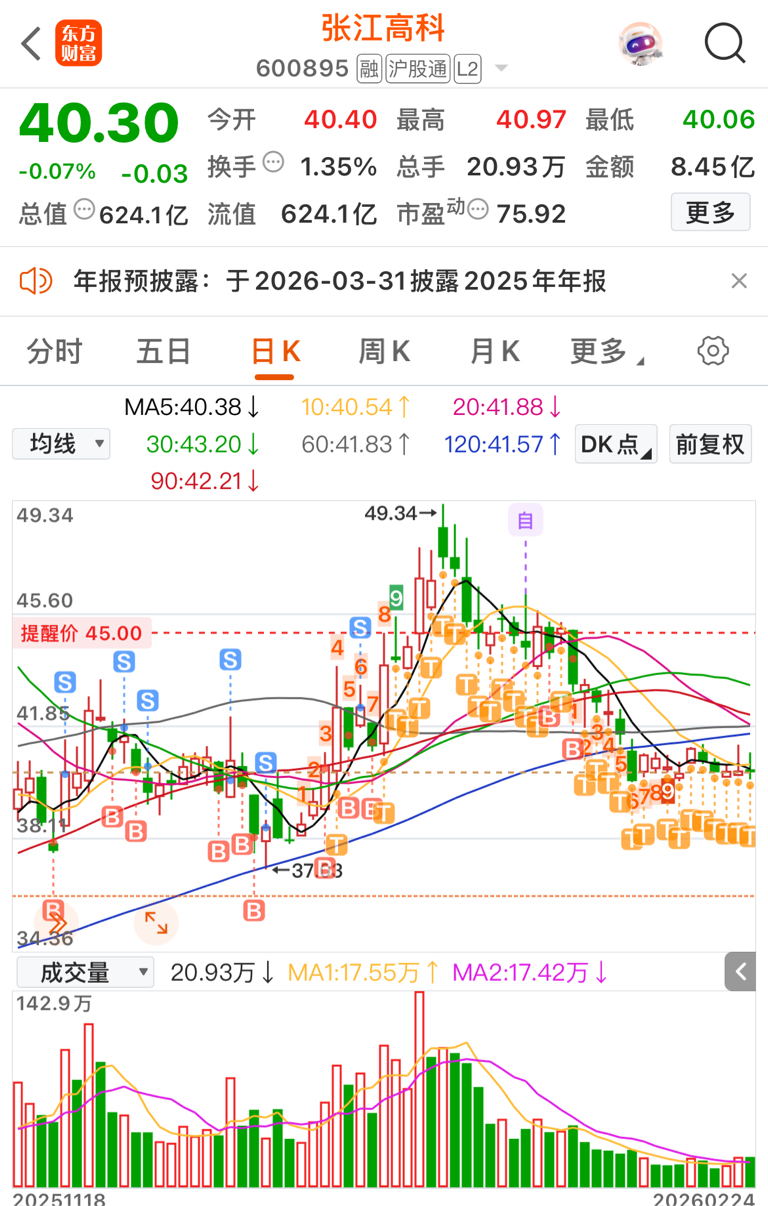Open the stock search magnifier
Viewport: 768px width, 1206px height.
(724, 44)
